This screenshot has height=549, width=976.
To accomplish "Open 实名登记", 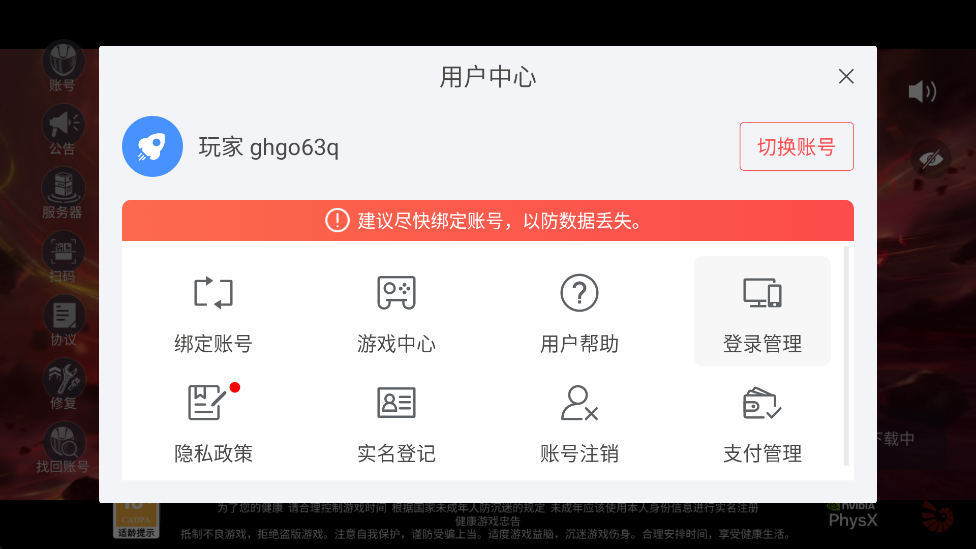I will pyautogui.click(x=396, y=422).
